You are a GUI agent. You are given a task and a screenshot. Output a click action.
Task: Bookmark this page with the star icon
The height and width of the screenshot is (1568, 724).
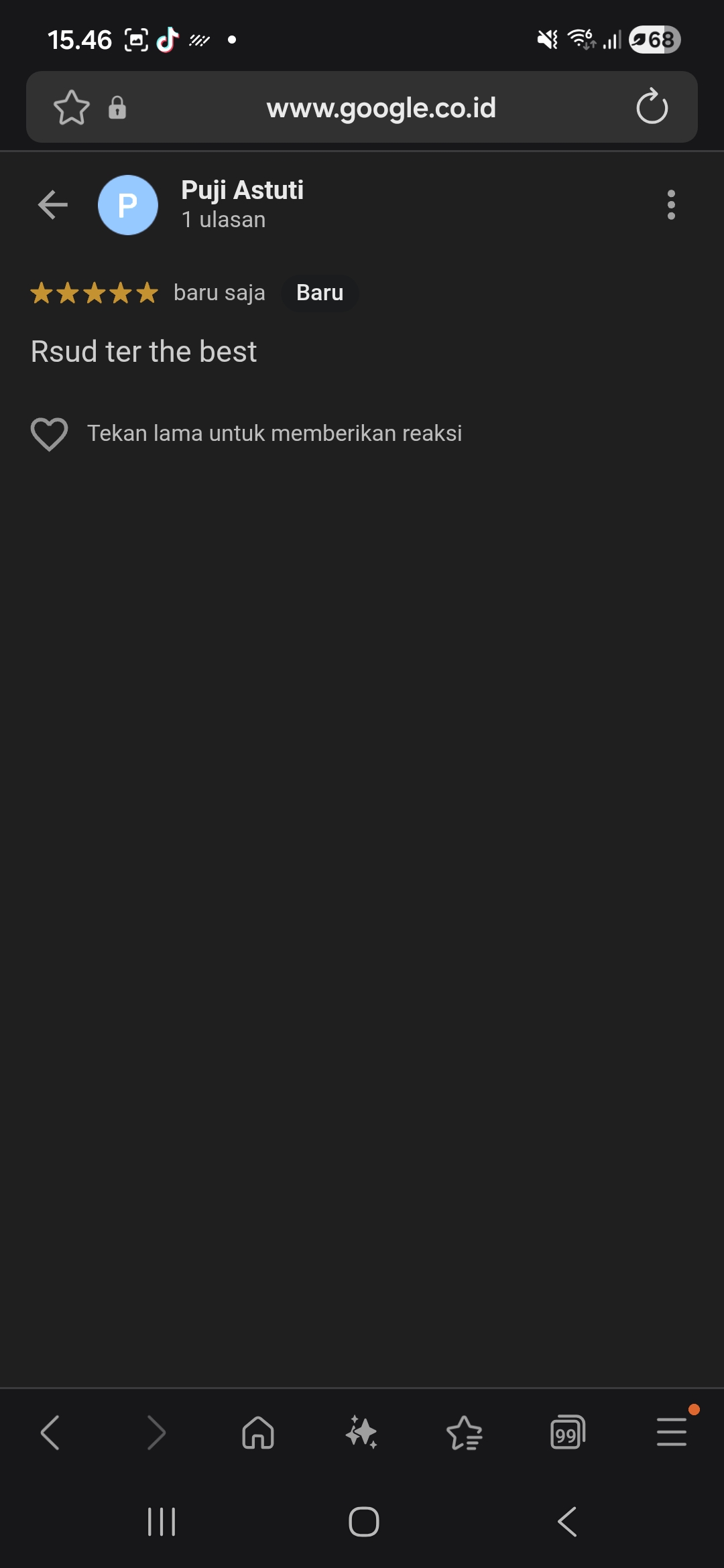(72, 108)
